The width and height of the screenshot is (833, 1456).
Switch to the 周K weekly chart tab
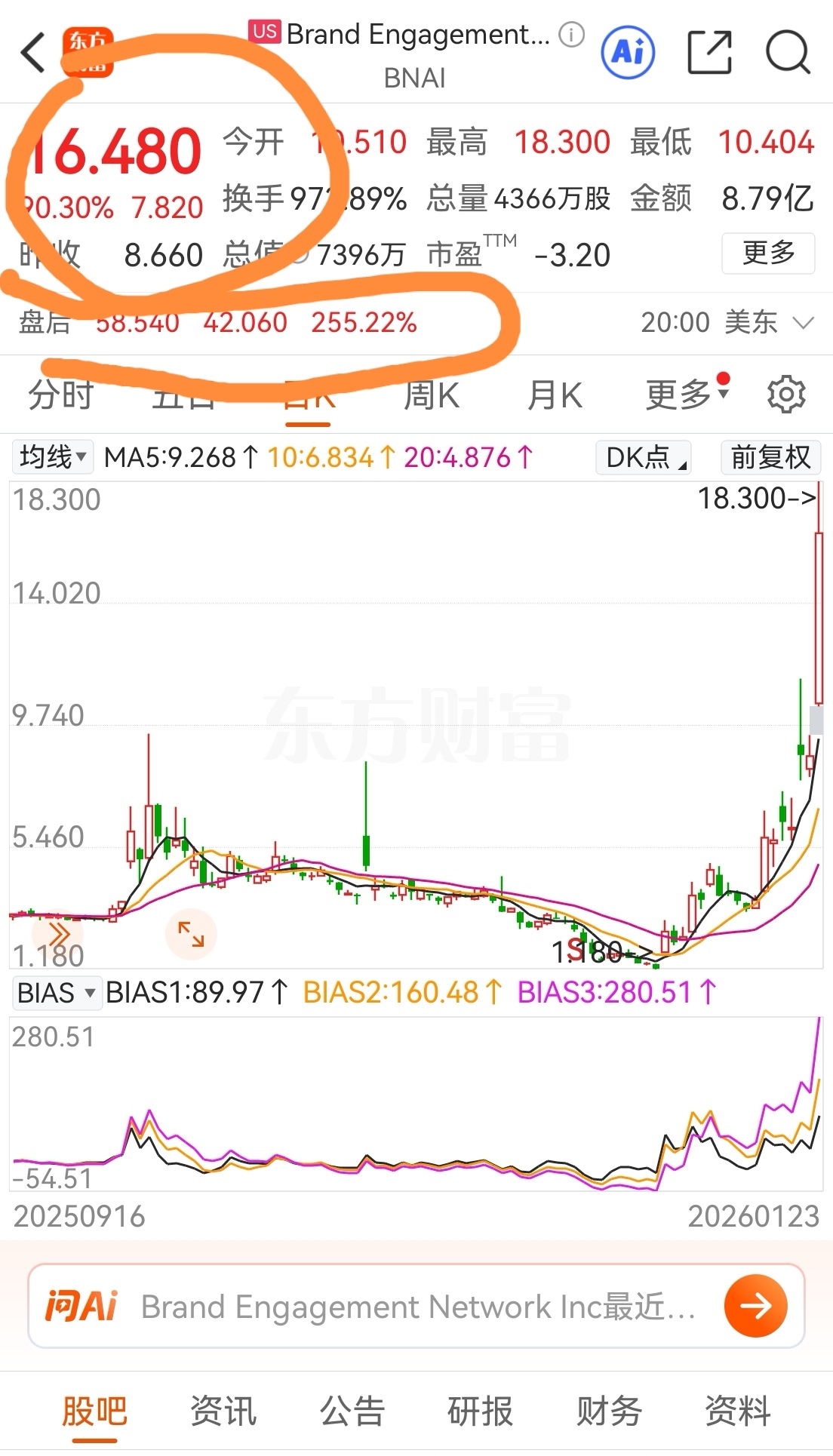coord(430,393)
